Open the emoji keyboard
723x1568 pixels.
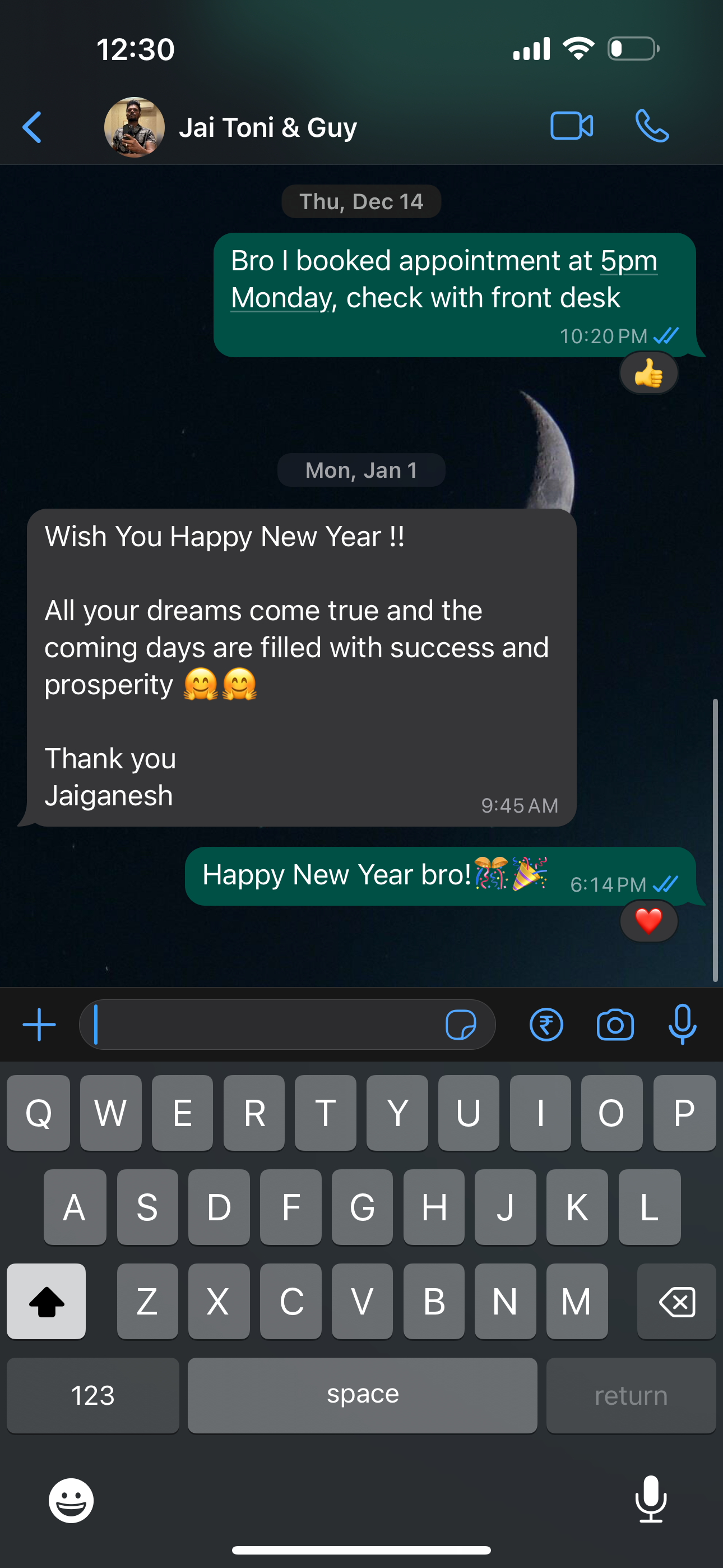pyautogui.click(x=70, y=1500)
